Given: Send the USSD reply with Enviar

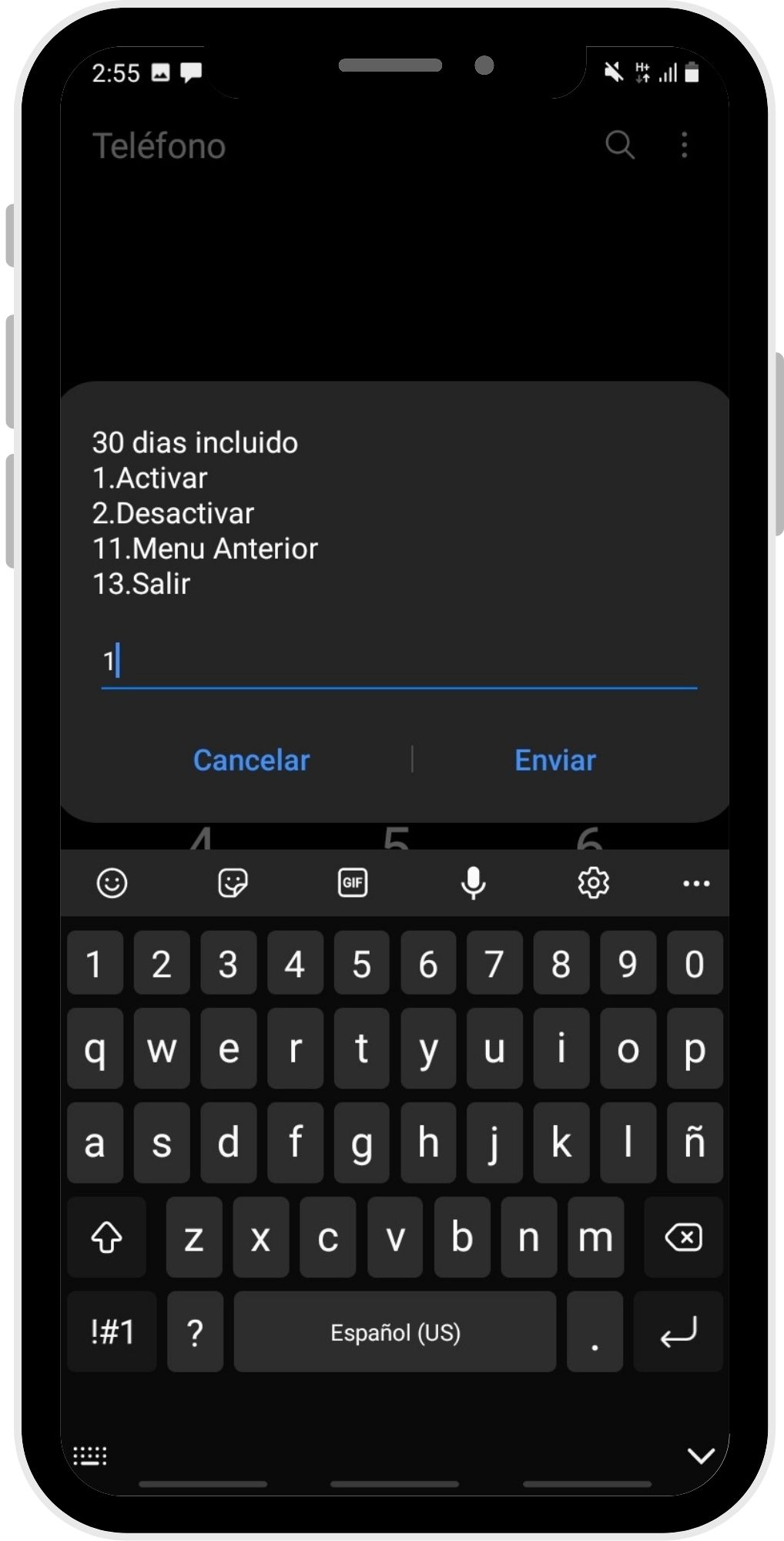Looking at the screenshot, I should 554,760.
